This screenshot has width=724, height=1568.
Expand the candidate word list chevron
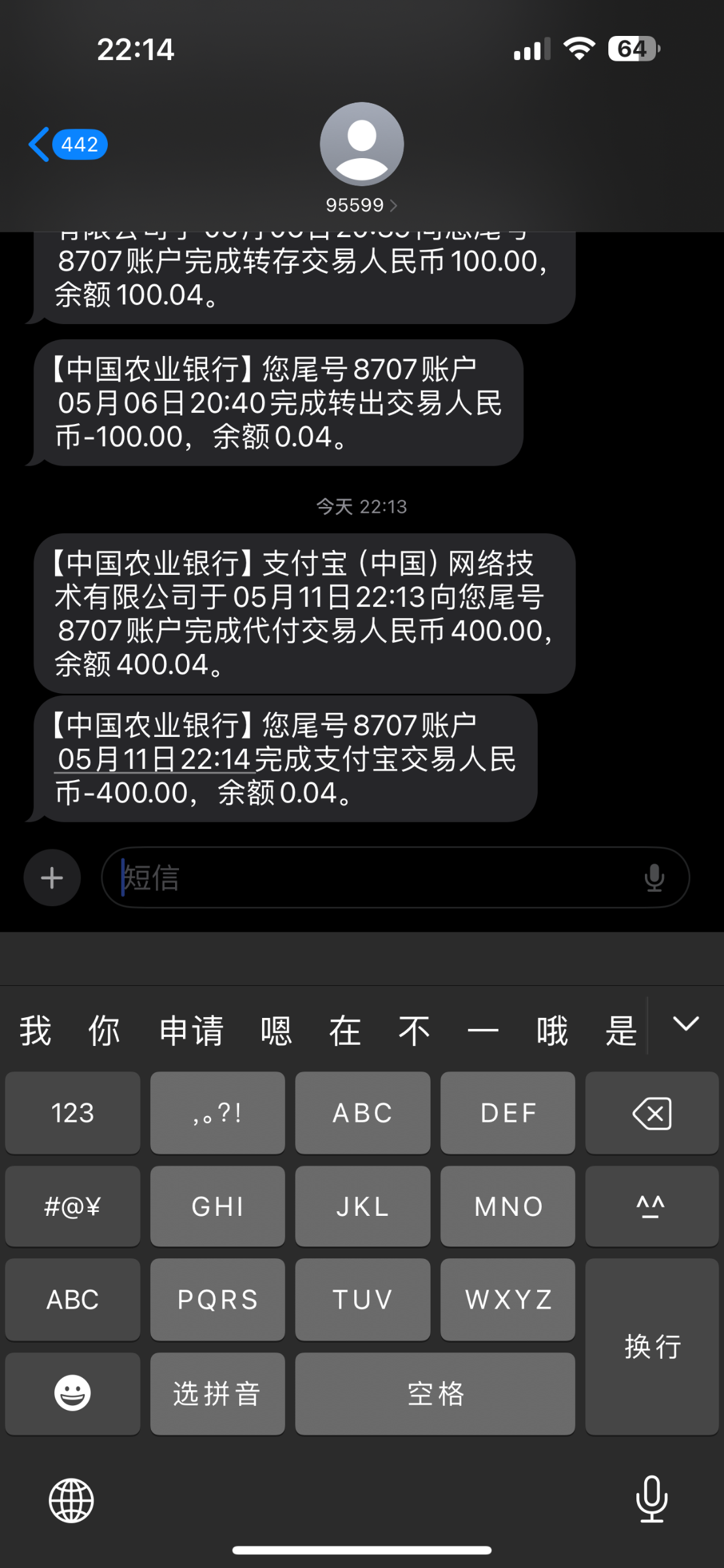pyautogui.click(x=685, y=1024)
